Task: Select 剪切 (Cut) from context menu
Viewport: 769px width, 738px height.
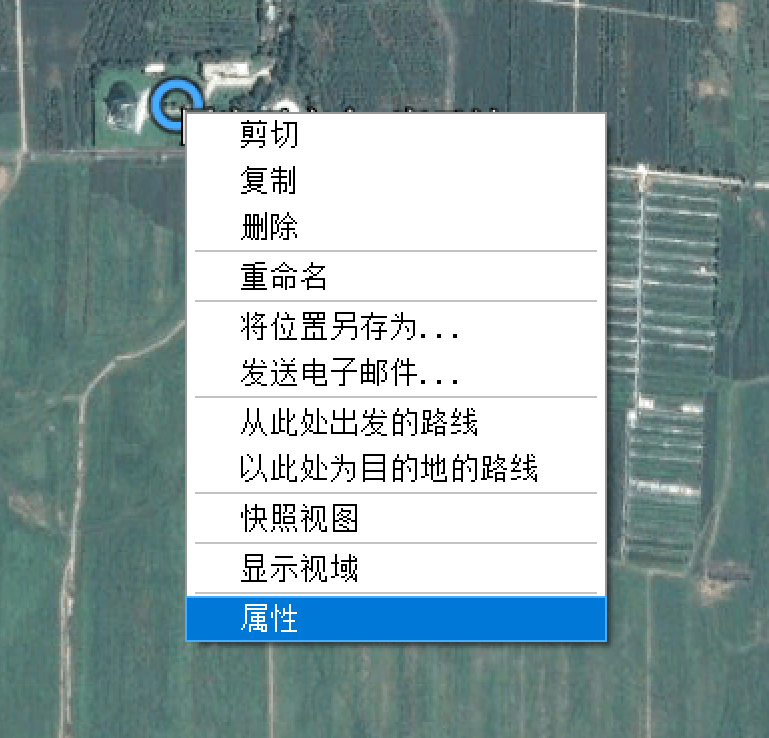Action: [x=269, y=133]
